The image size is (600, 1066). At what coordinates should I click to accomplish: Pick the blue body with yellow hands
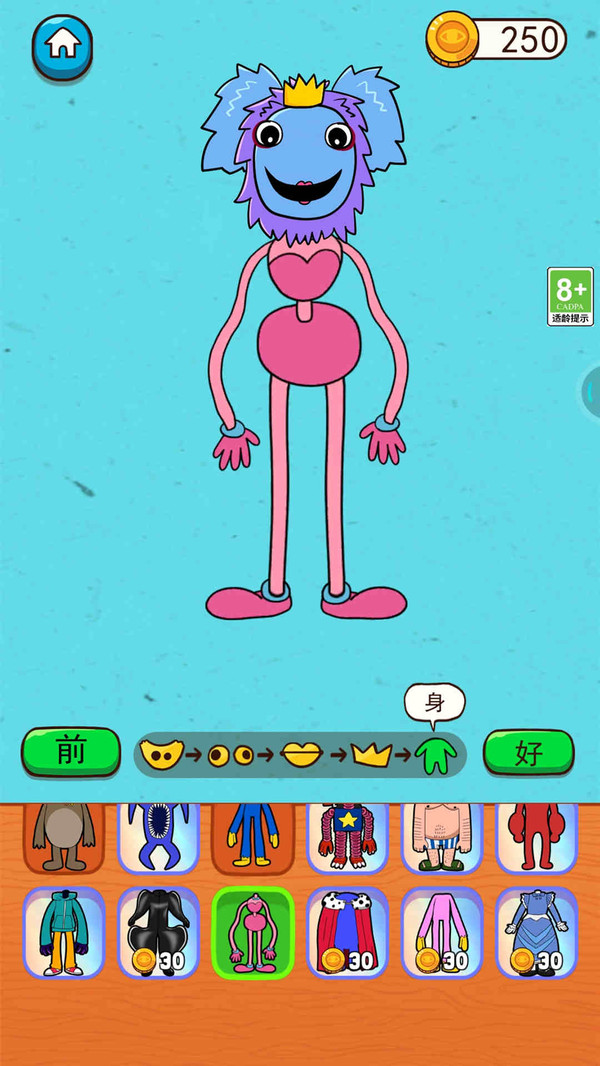[x=252, y=836]
